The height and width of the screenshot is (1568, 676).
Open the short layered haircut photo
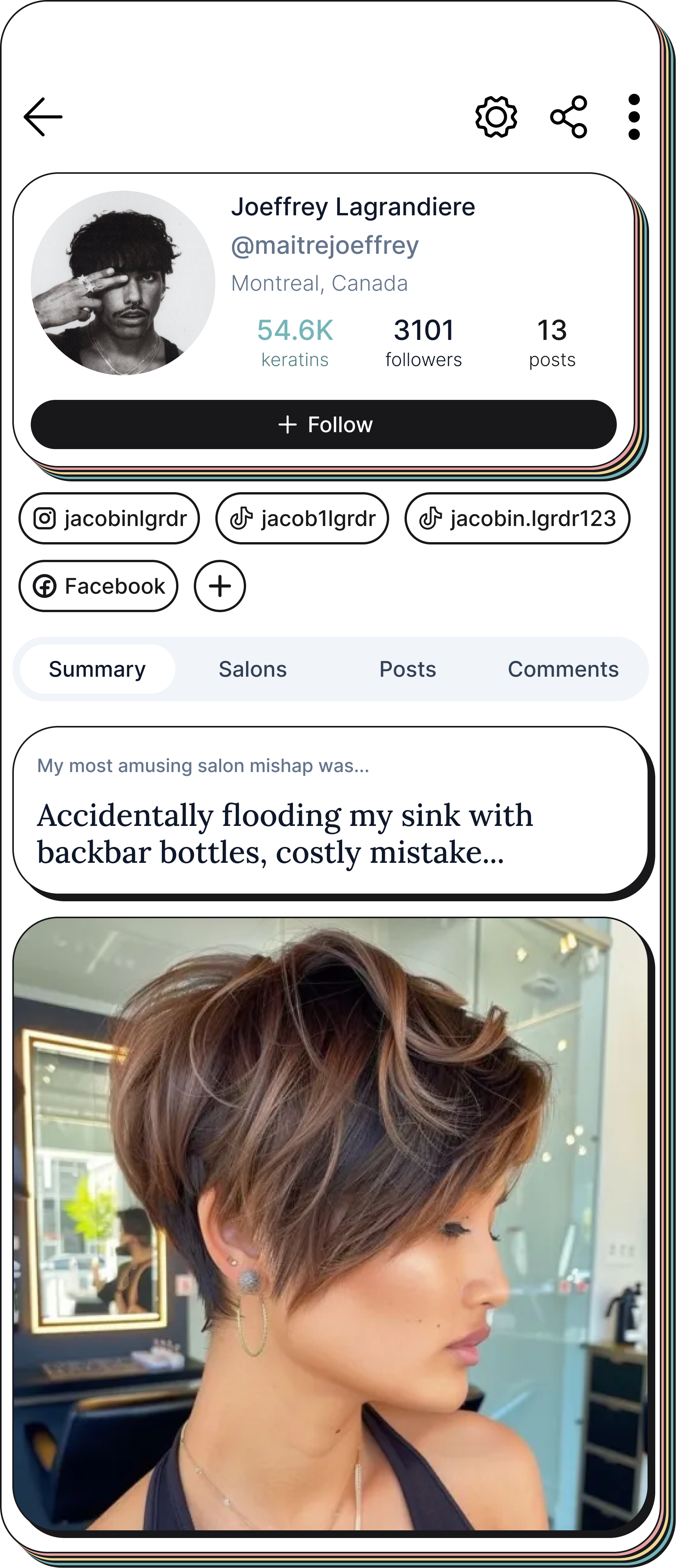point(330,1223)
